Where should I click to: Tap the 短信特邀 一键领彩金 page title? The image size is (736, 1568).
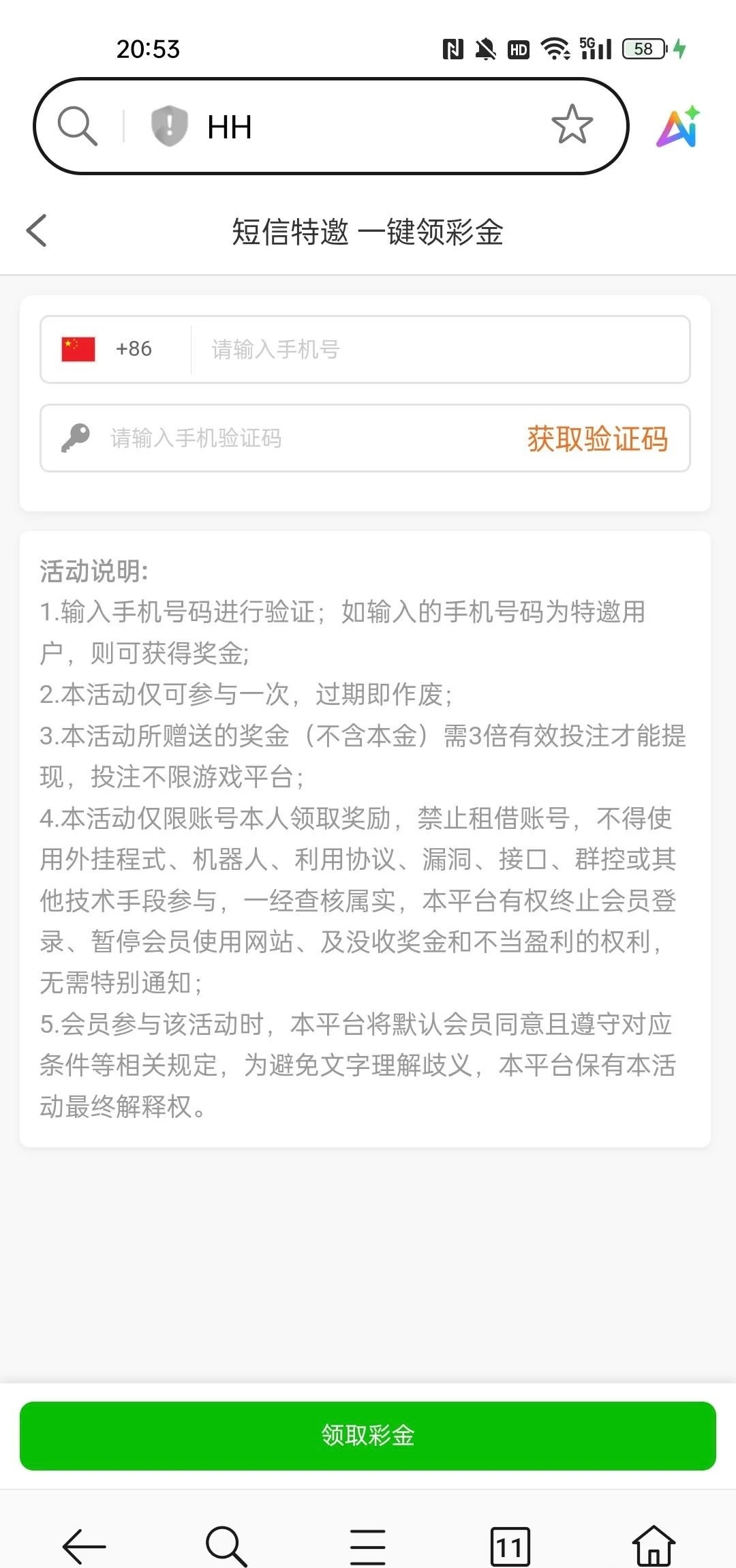coord(367,232)
